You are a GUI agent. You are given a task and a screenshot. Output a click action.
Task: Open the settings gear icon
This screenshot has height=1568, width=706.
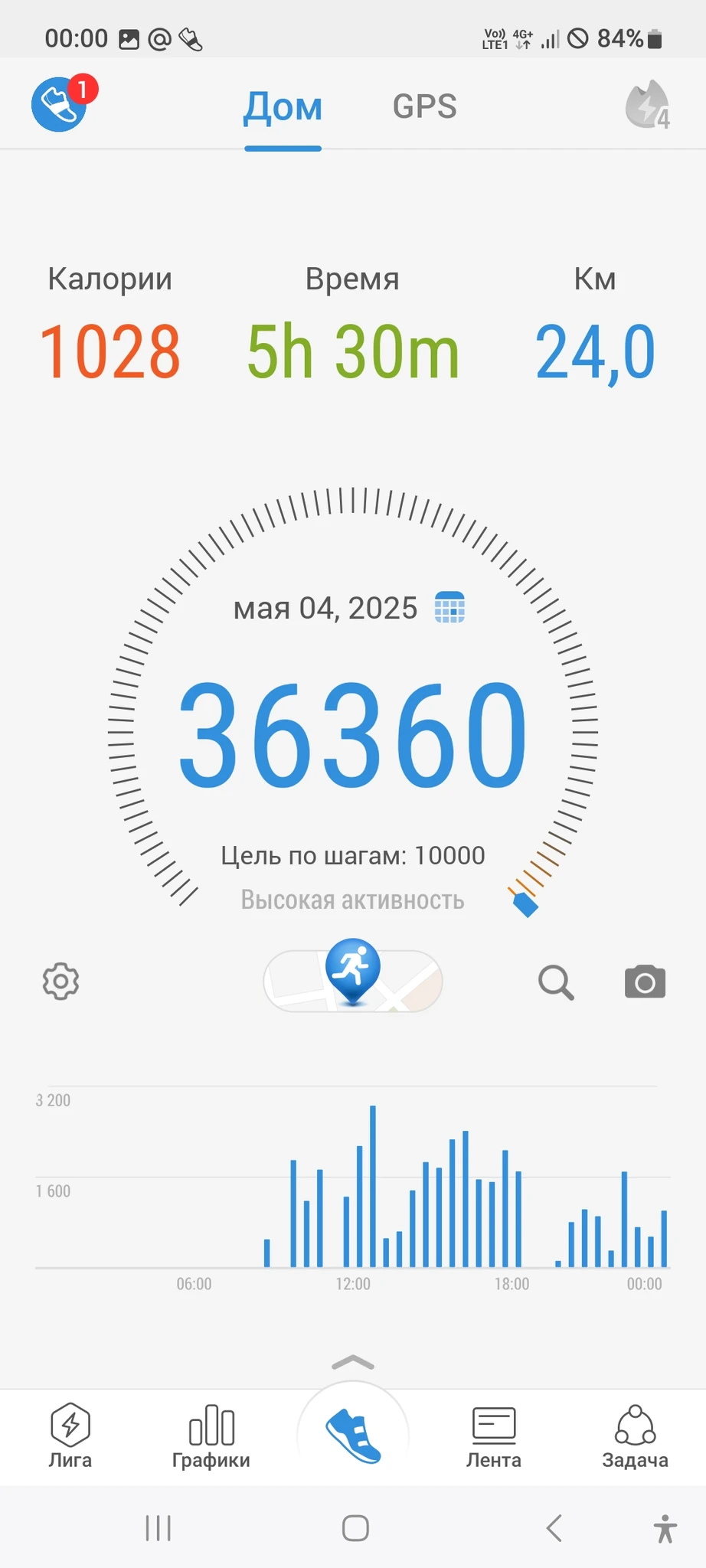60,981
